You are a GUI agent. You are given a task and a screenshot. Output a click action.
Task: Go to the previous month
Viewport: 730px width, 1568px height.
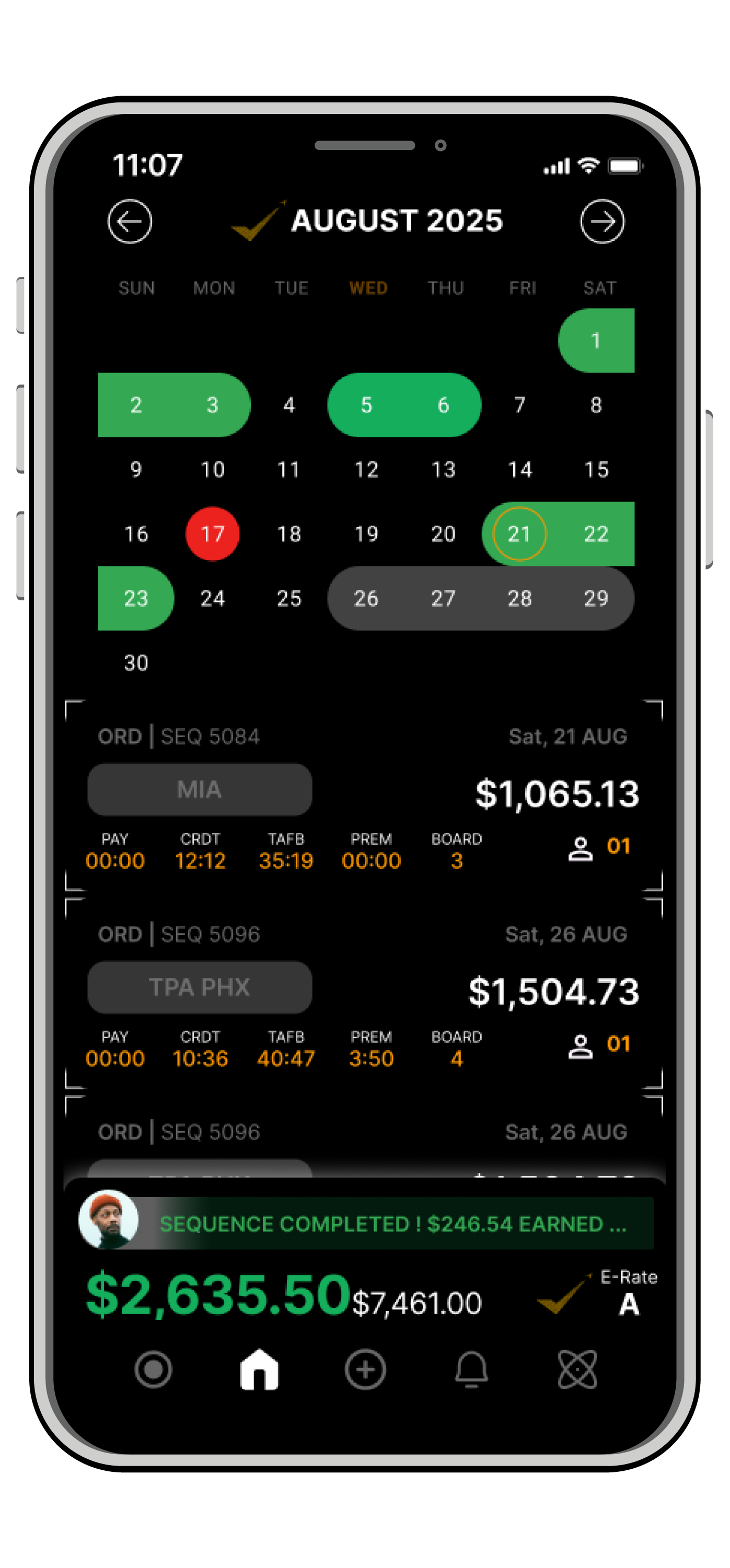130,221
